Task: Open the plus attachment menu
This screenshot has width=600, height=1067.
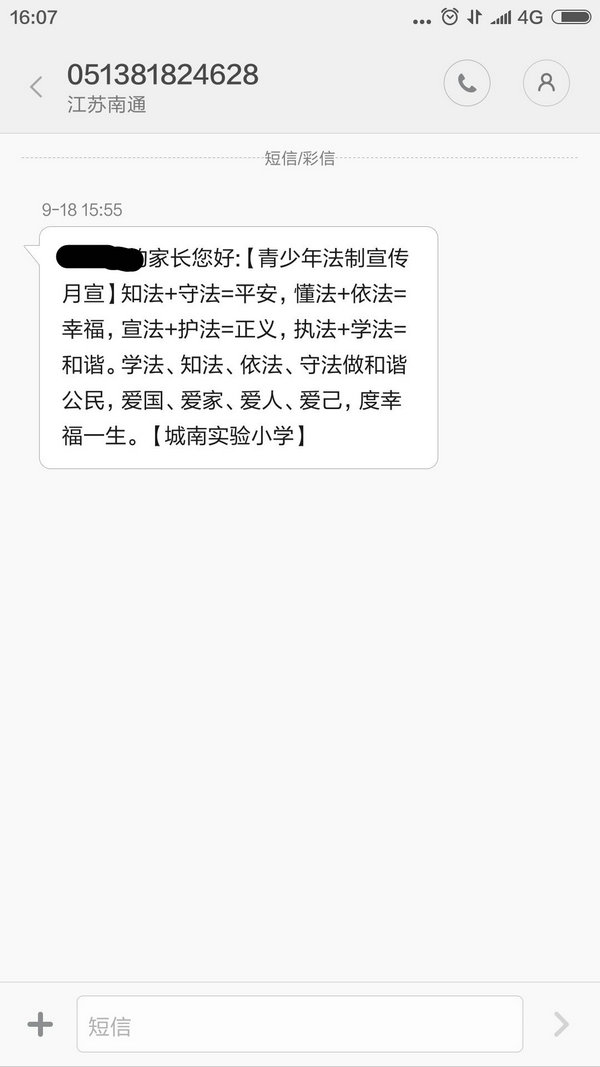Action: click(40, 1024)
